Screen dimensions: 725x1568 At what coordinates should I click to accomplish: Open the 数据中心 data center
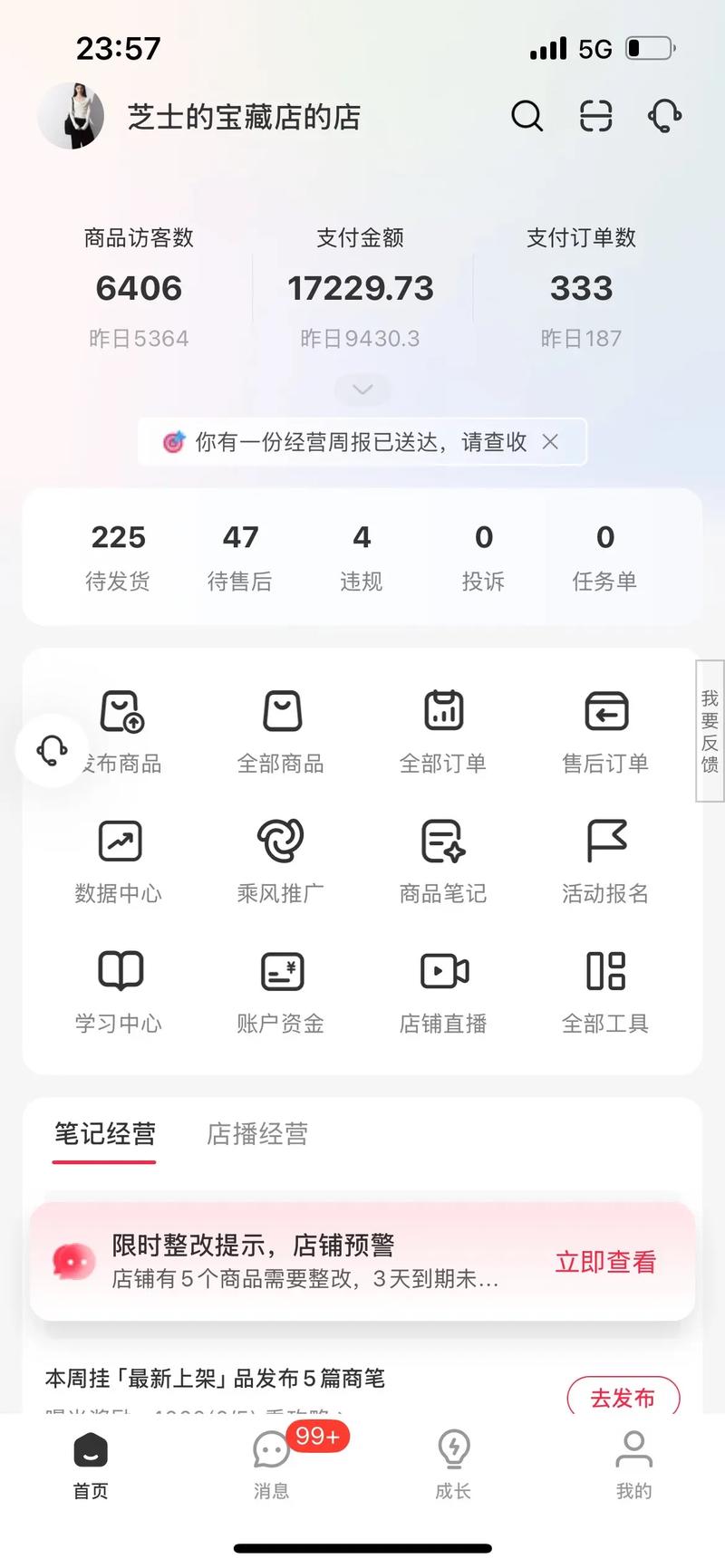click(119, 861)
